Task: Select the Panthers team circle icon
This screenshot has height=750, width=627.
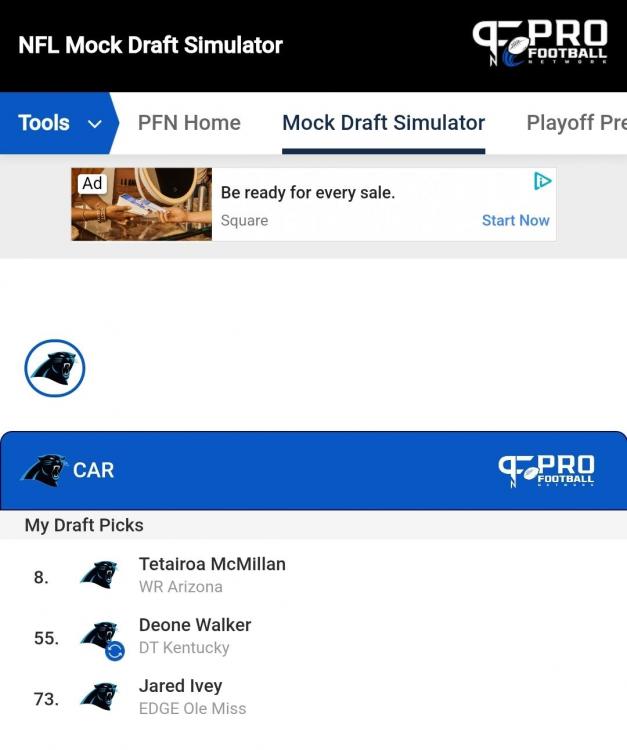Action: tap(55, 368)
